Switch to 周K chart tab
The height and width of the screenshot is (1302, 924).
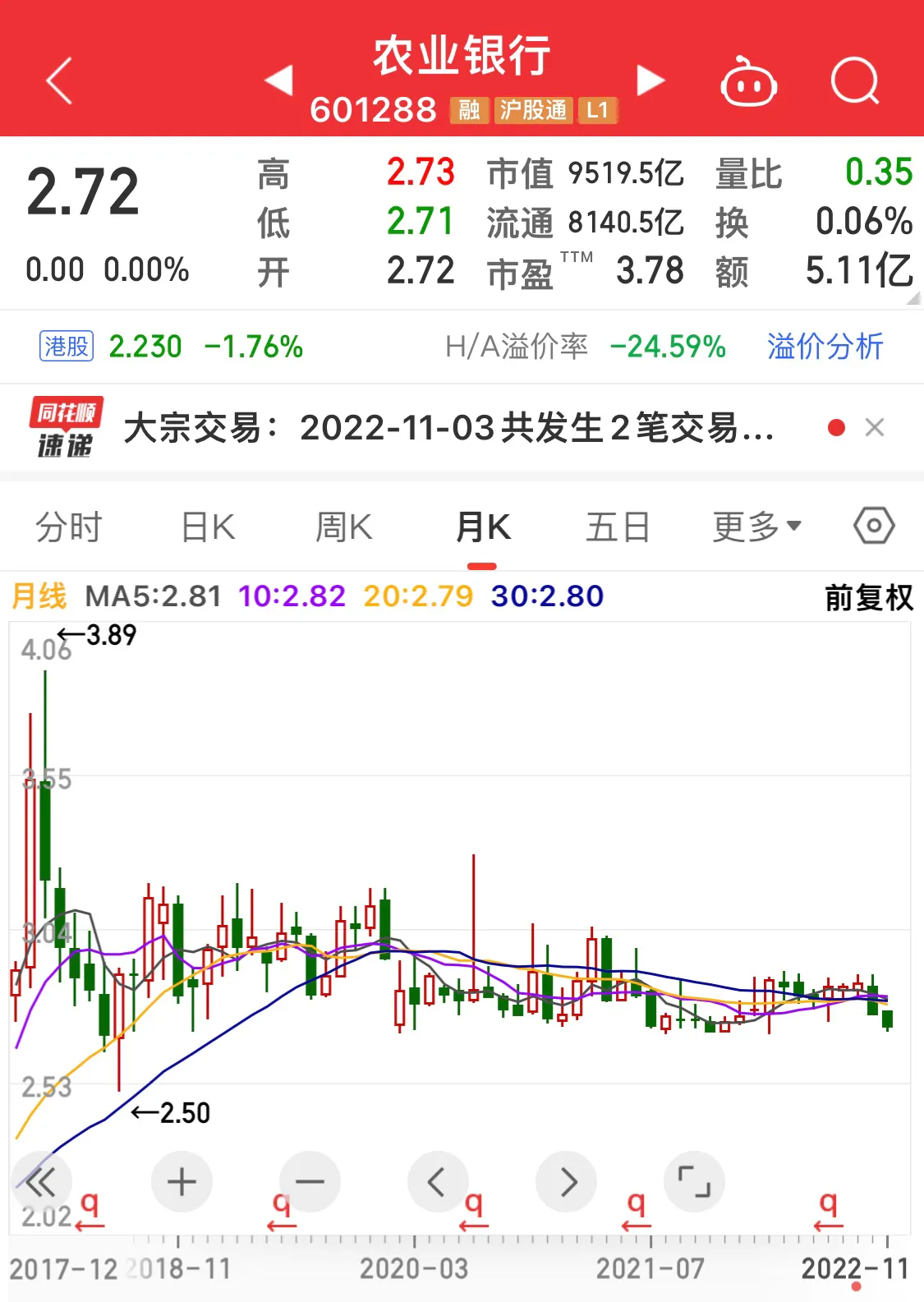point(344,527)
